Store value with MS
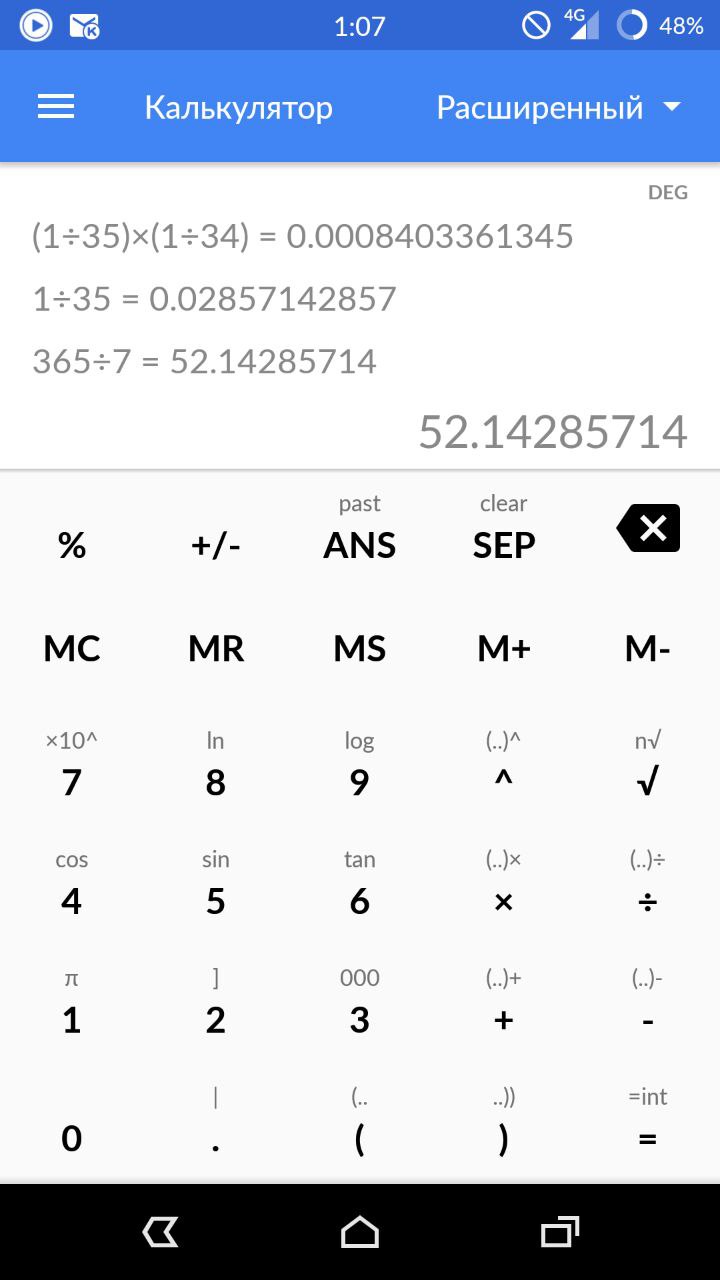720x1280 pixels. tap(360, 649)
